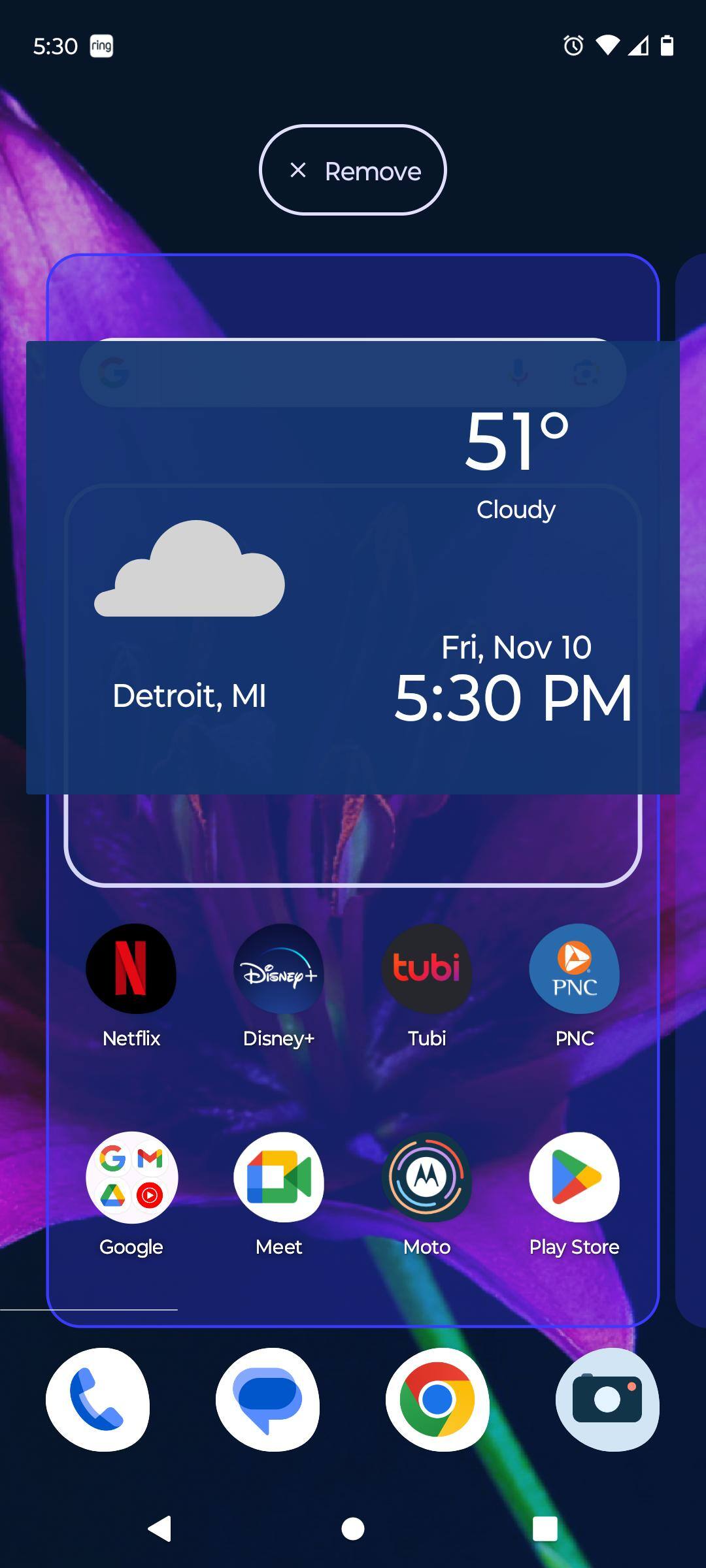Viewport: 706px width, 1568px height.
Task: Open the Moto app
Action: tap(427, 1177)
